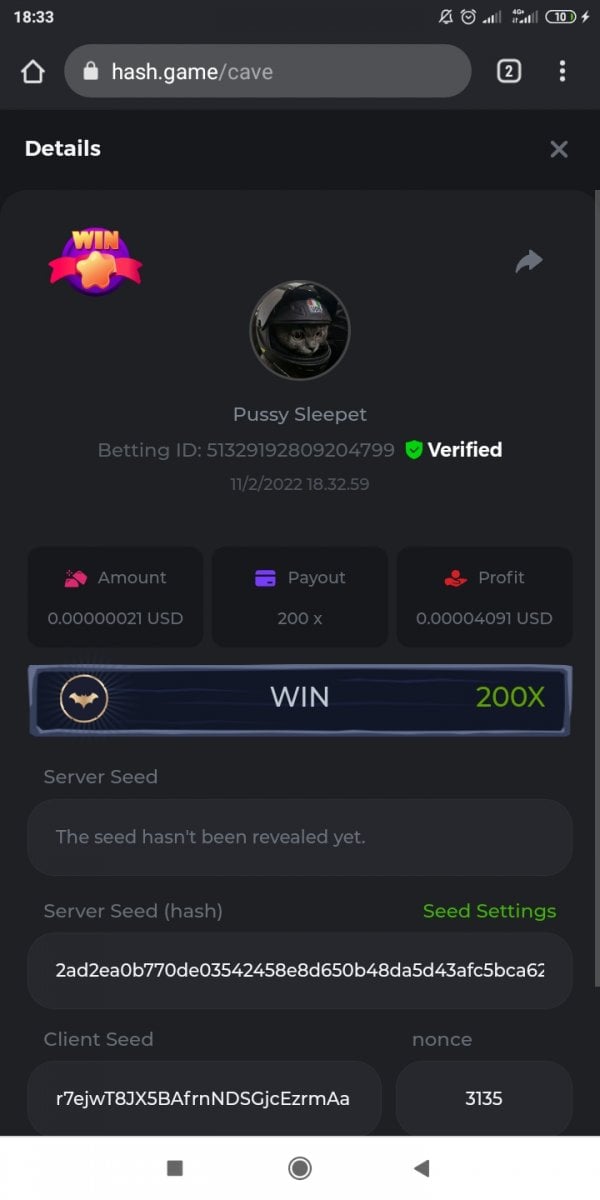Viewport: 600px width, 1200px height.
Task: Share this bet result
Action: coord(528,262)
